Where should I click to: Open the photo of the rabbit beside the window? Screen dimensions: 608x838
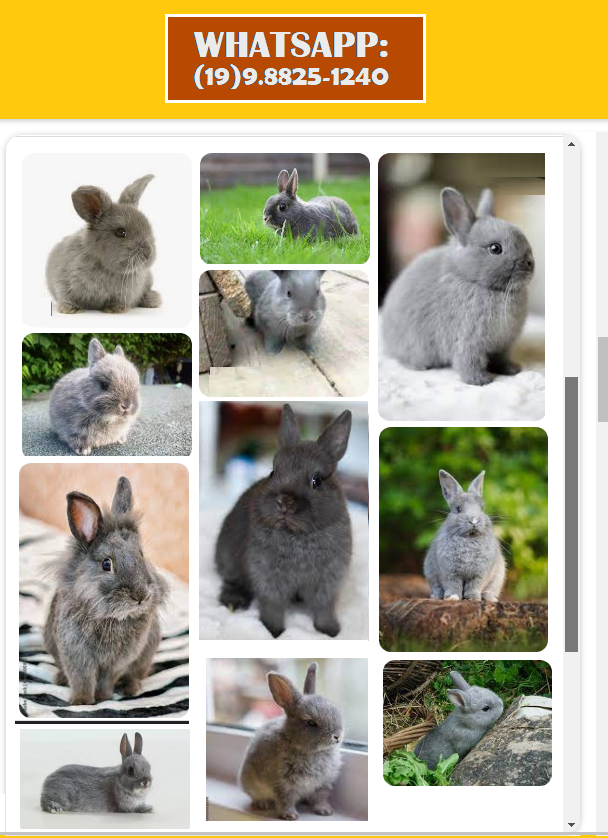click(x=287, y=739)
